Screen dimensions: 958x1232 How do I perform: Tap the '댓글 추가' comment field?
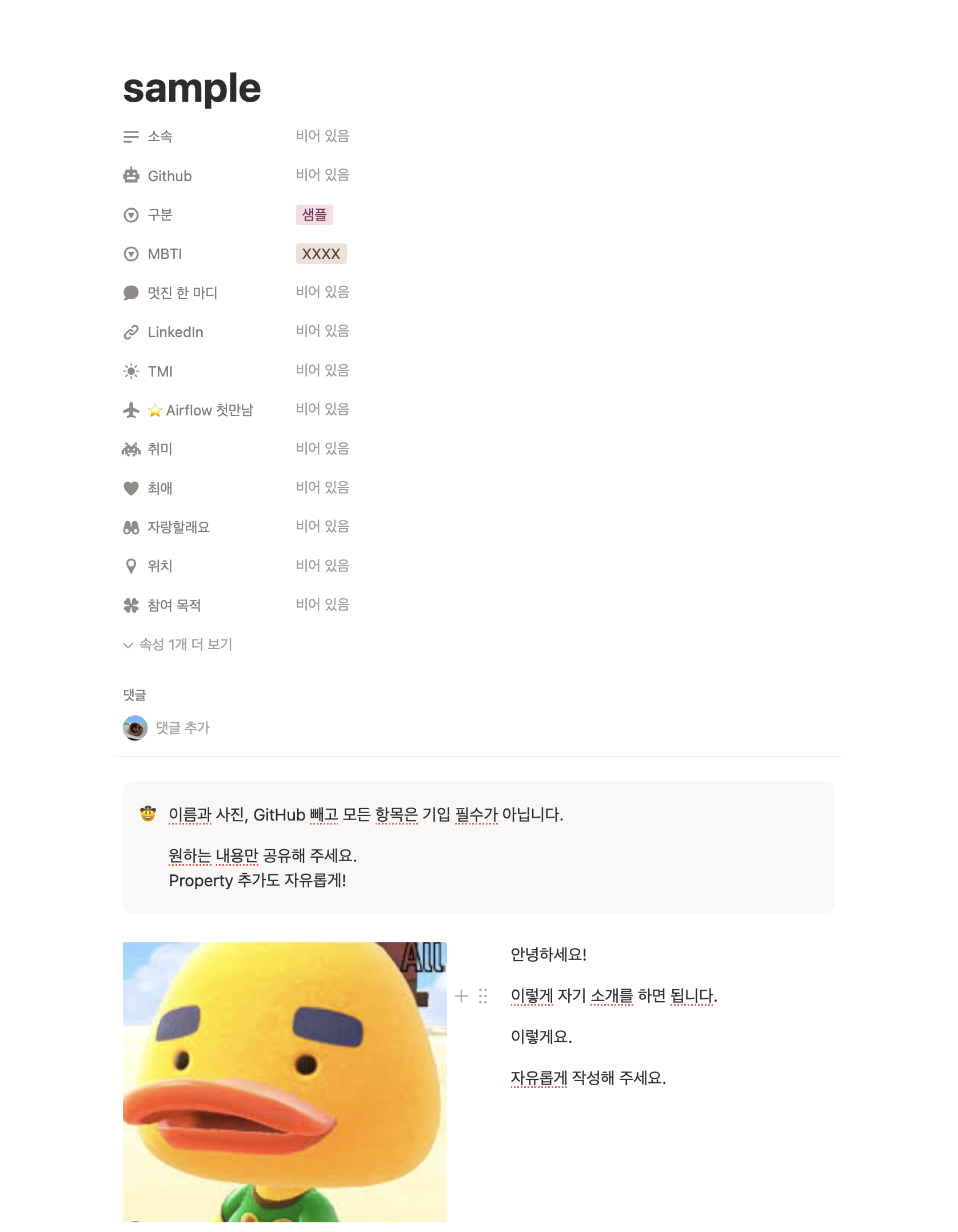click(x=183, y=727)
